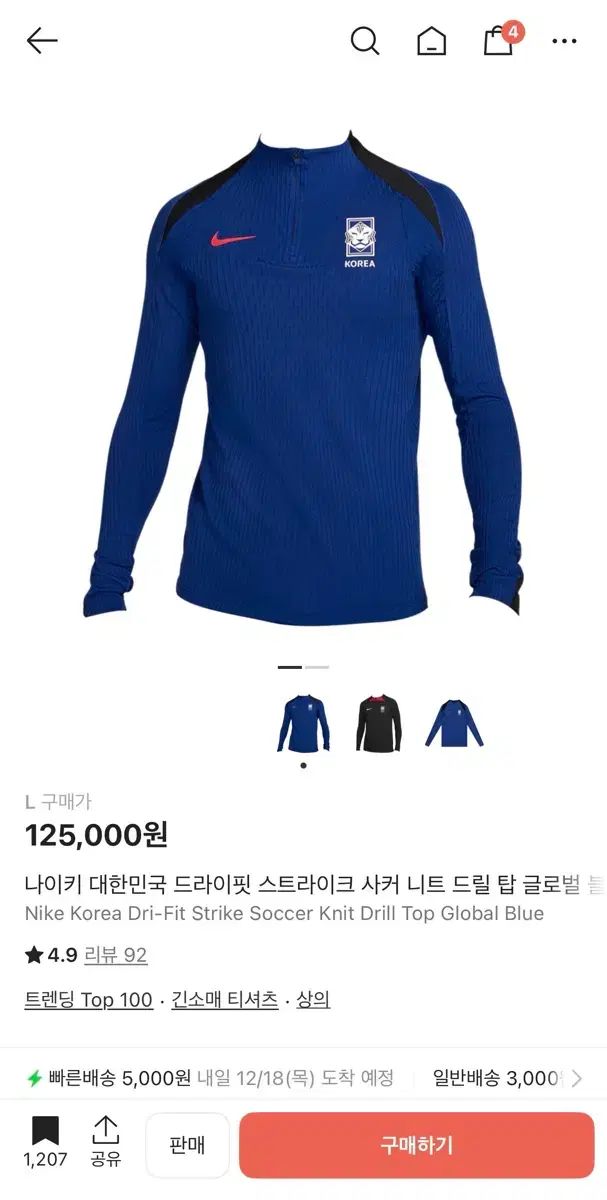Select the blue back-view jersey thumbnail

pyautogui.click(x=454, y=724)
